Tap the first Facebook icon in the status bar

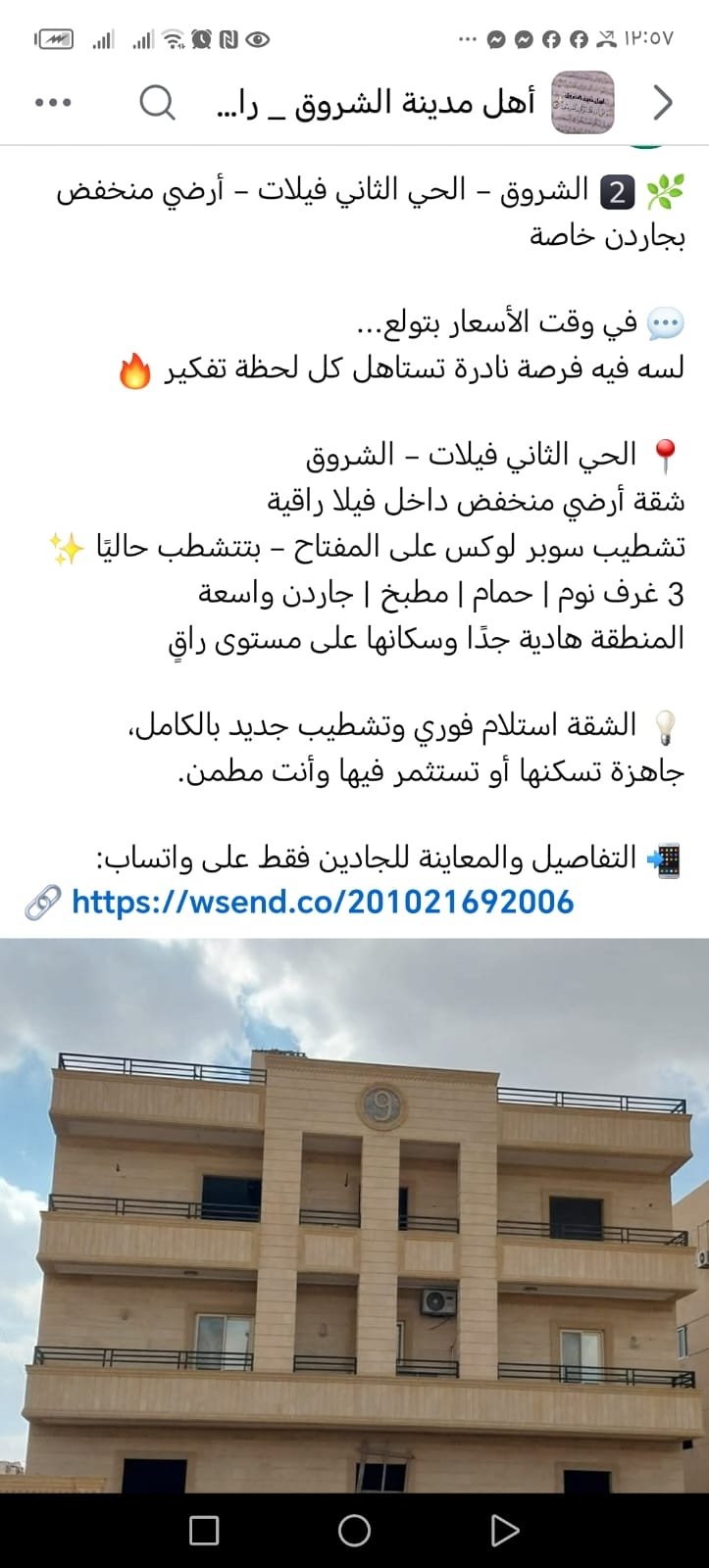coord(551,39)
